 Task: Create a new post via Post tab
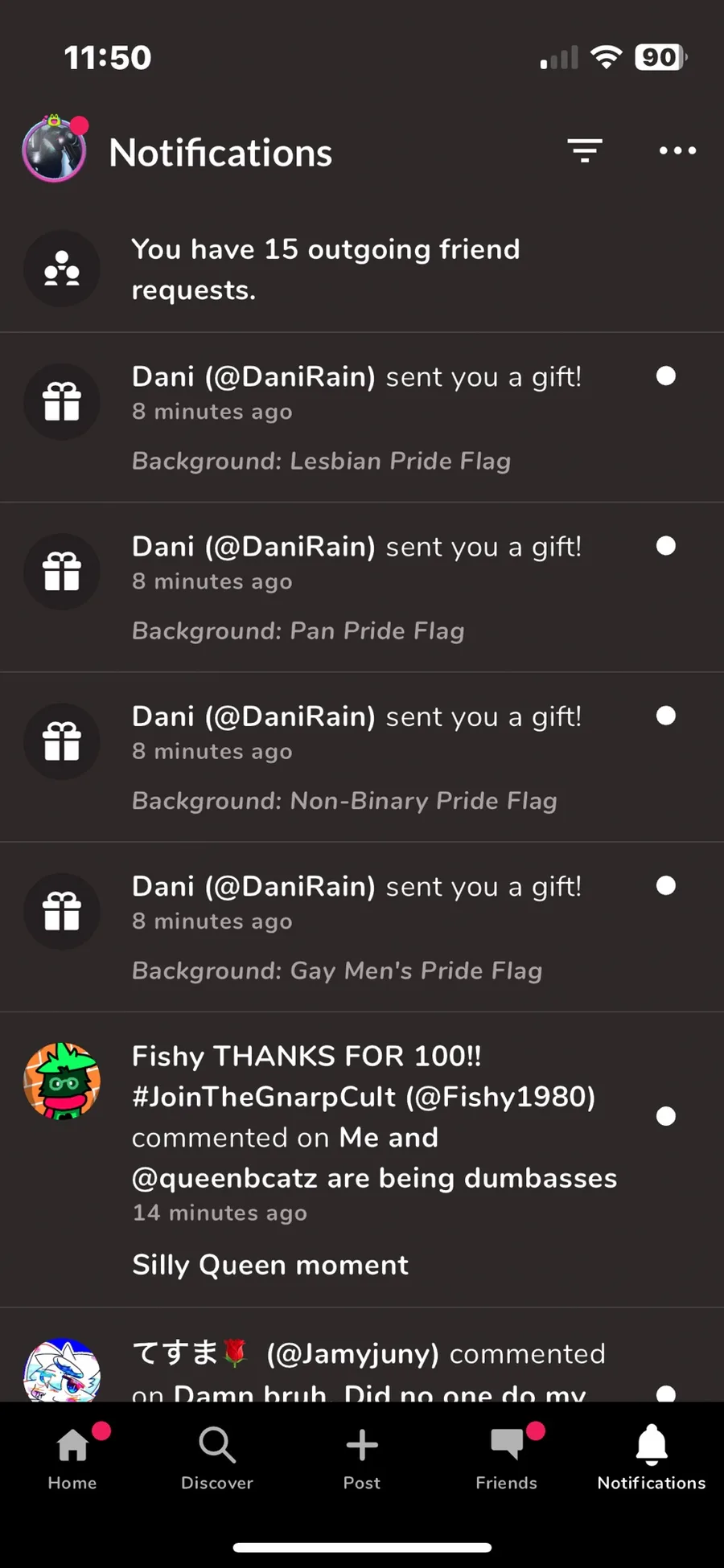(362, 1459)
